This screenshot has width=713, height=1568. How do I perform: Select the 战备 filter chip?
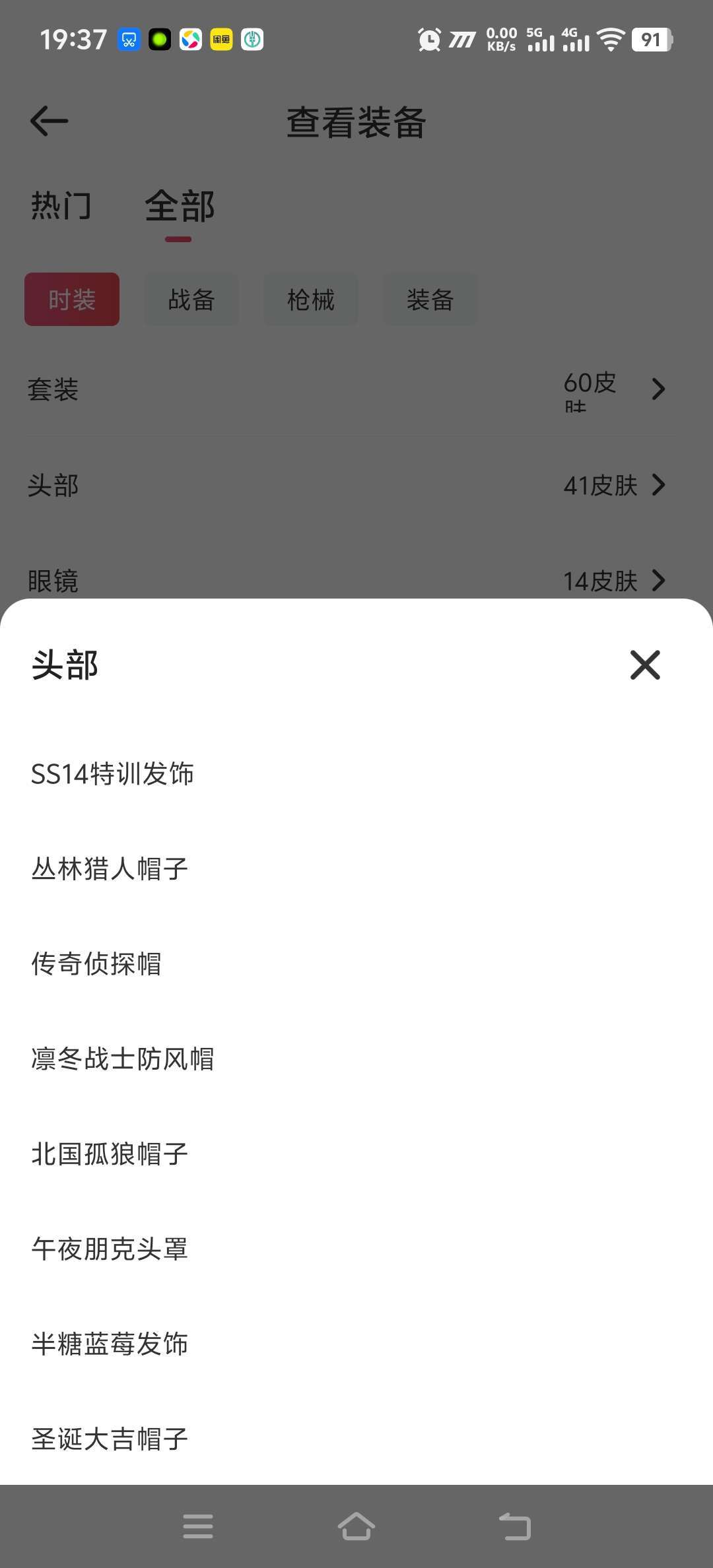[x=191, y=299]
